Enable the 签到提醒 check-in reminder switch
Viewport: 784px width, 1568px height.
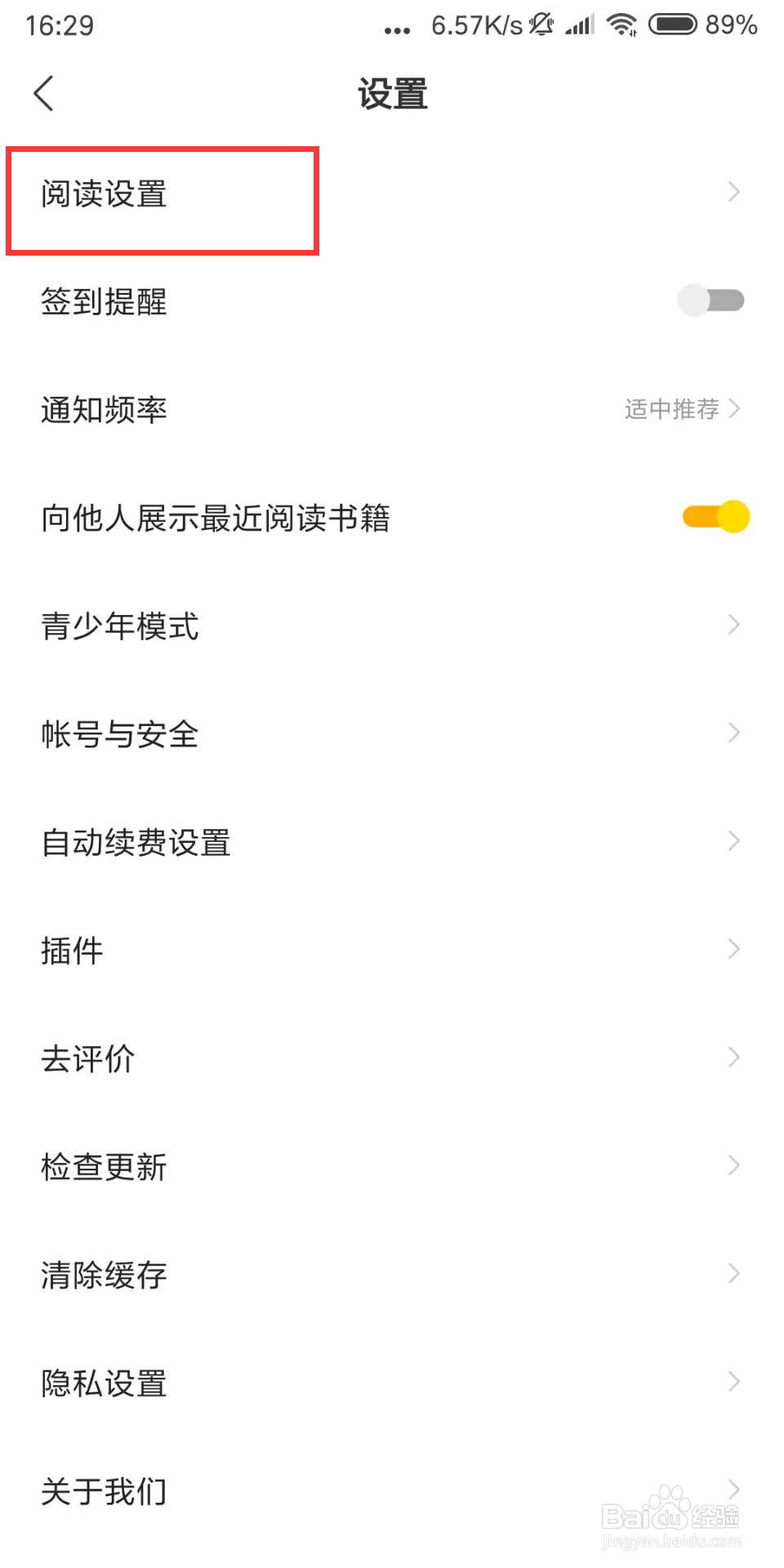pyautogui.click(x=710, y=301)
